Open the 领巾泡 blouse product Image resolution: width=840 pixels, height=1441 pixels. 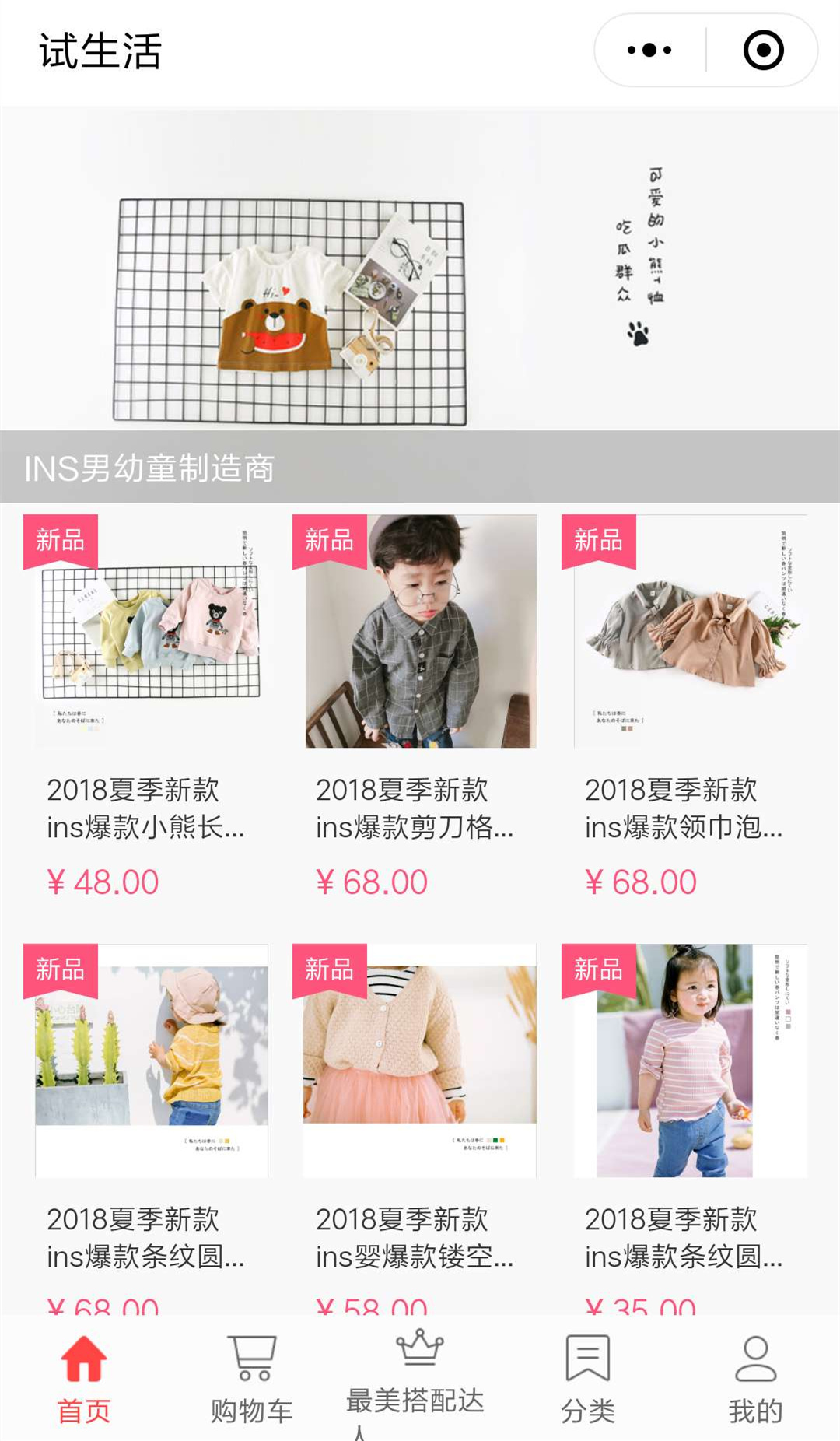click(x=689, y=631)
